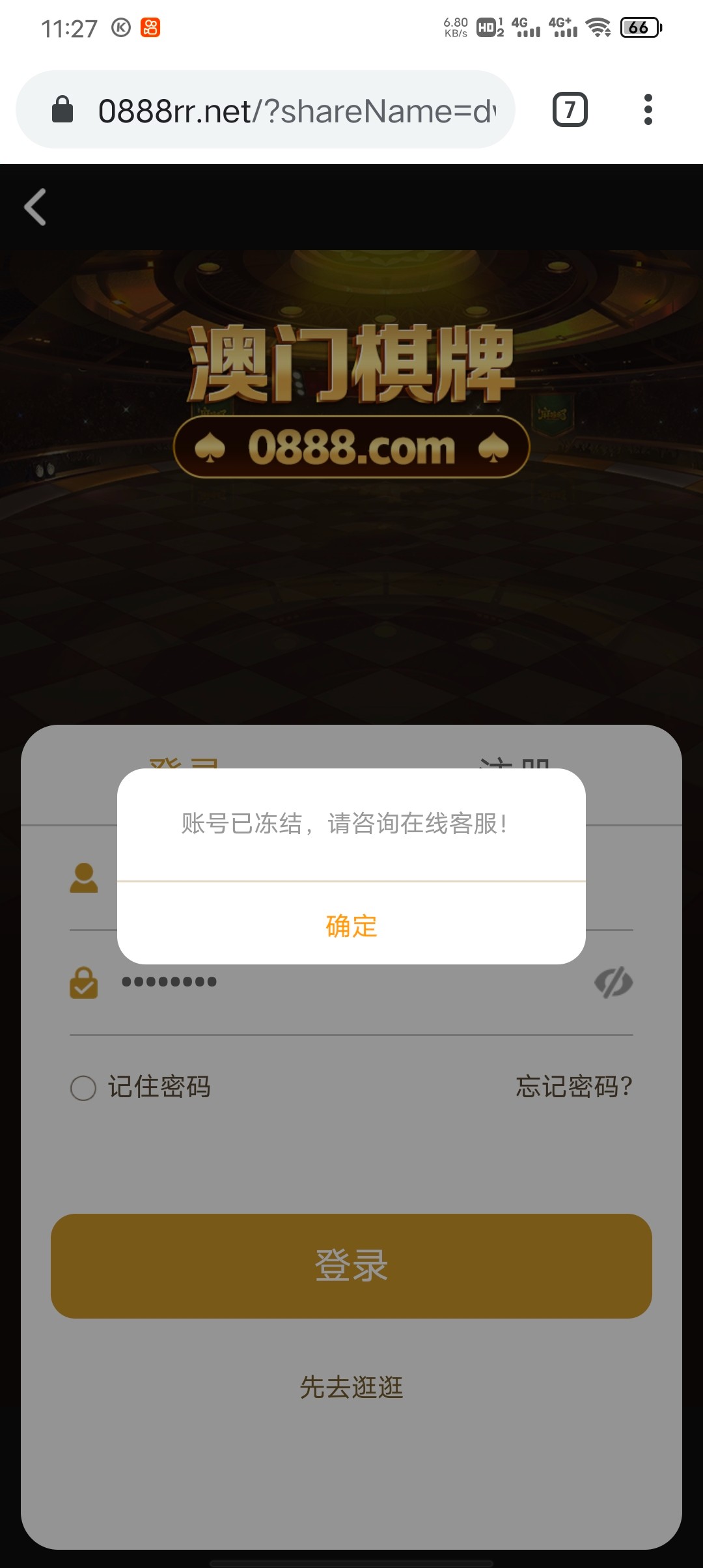
Task: Open the browser overflow menu
Action: click(648, 109)
